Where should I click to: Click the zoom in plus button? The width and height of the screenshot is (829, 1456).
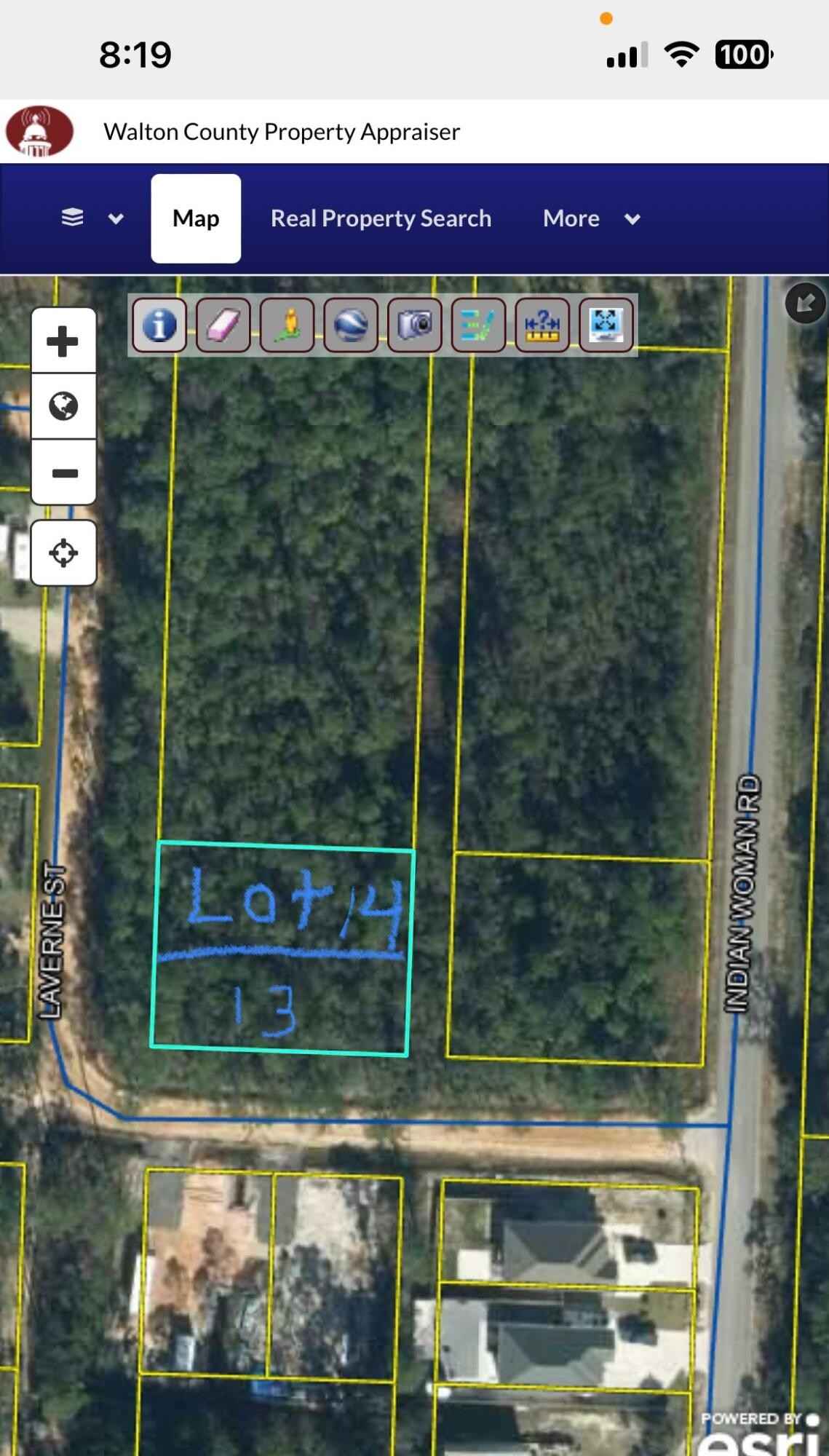click(64, 342)
